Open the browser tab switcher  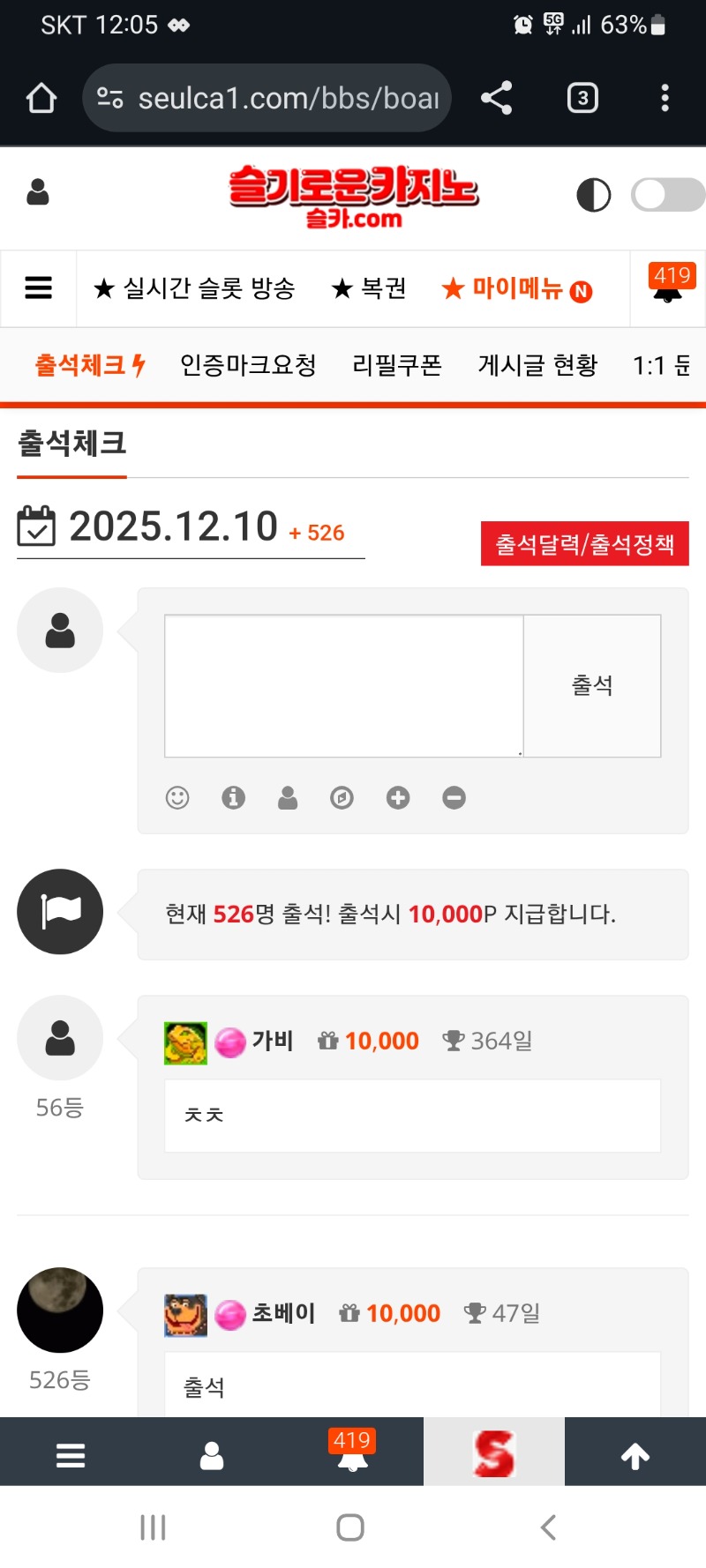click(582, 98)
